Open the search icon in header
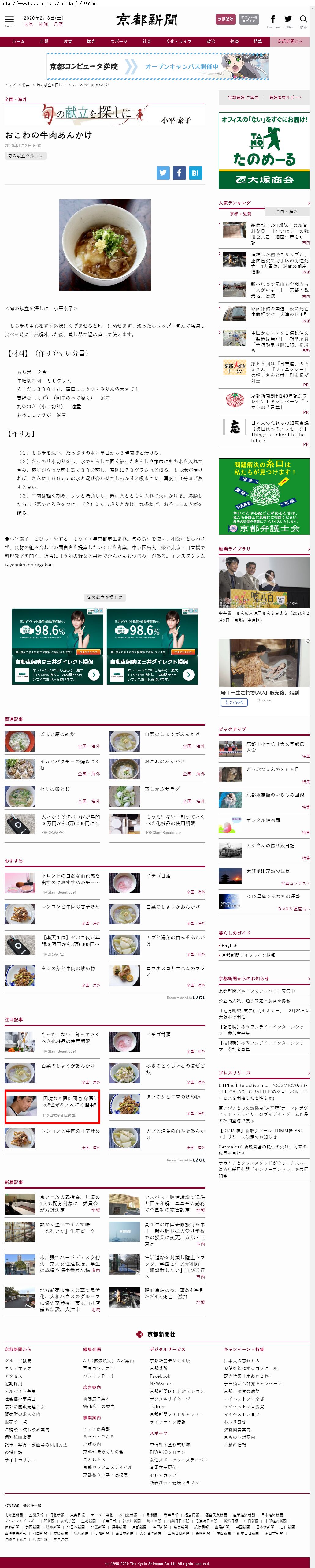The height and width of the screenshot is (1568, 315). tap(303, 20)
